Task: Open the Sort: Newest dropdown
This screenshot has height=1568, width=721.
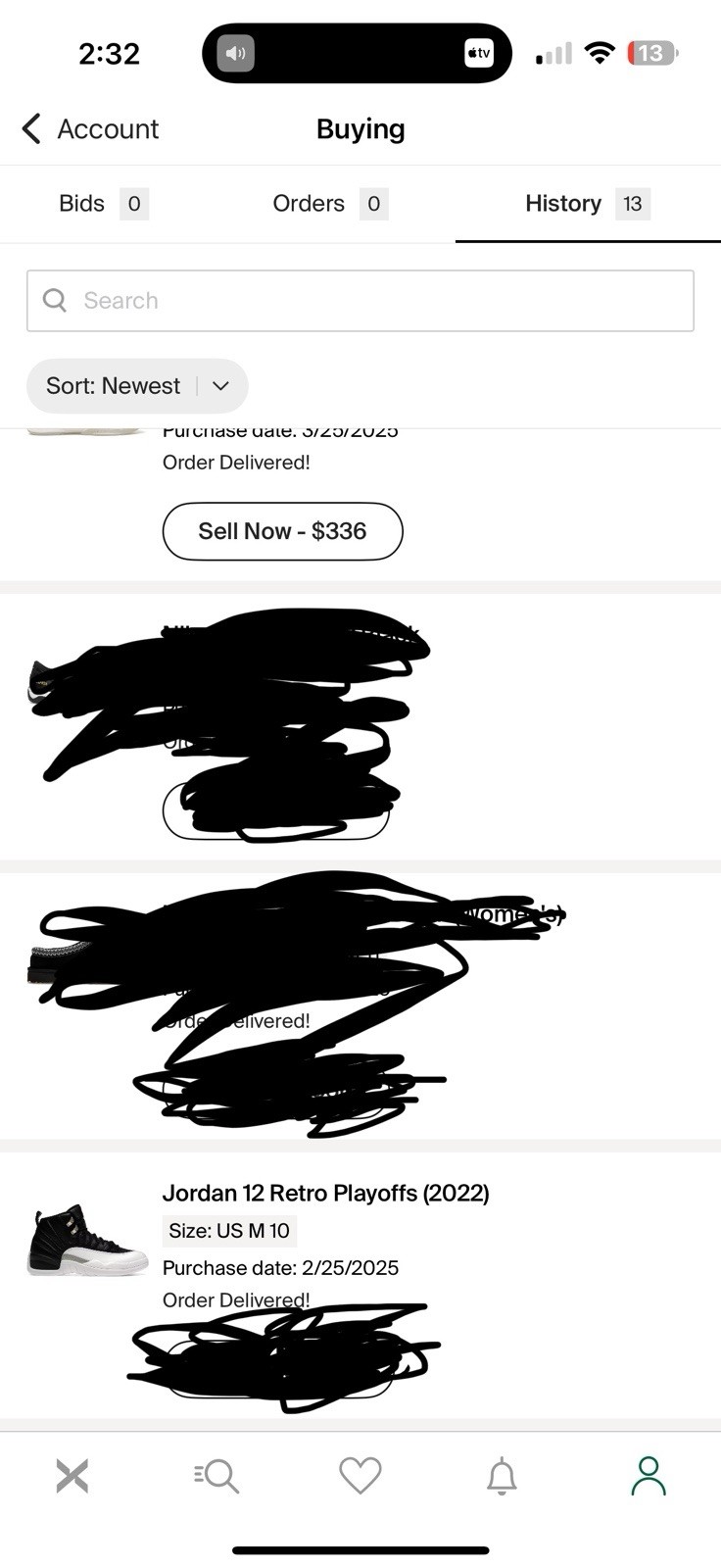Action: pos(137,386)
